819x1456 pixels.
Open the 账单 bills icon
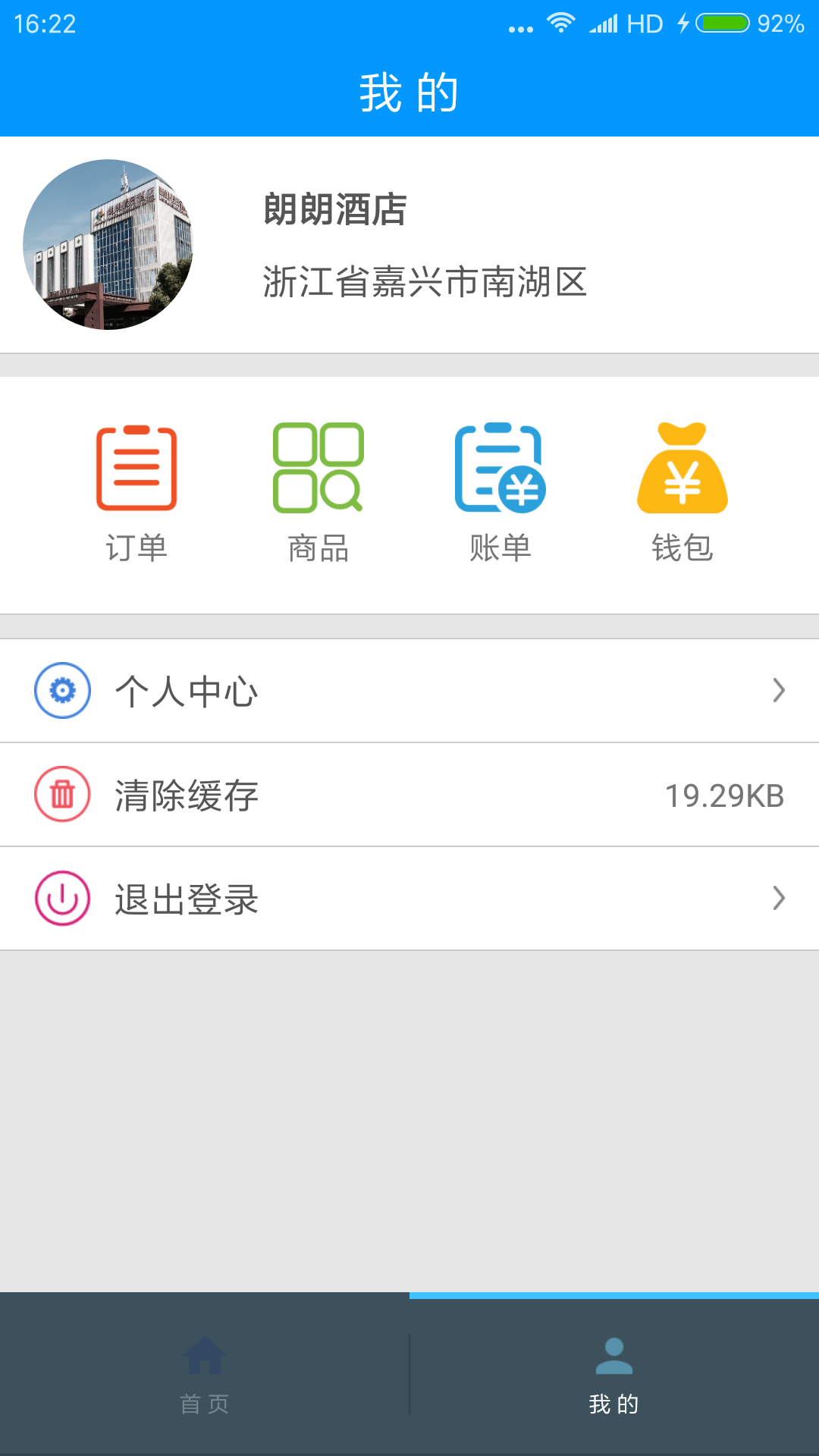pyautogui.click(x=501, y=469)
